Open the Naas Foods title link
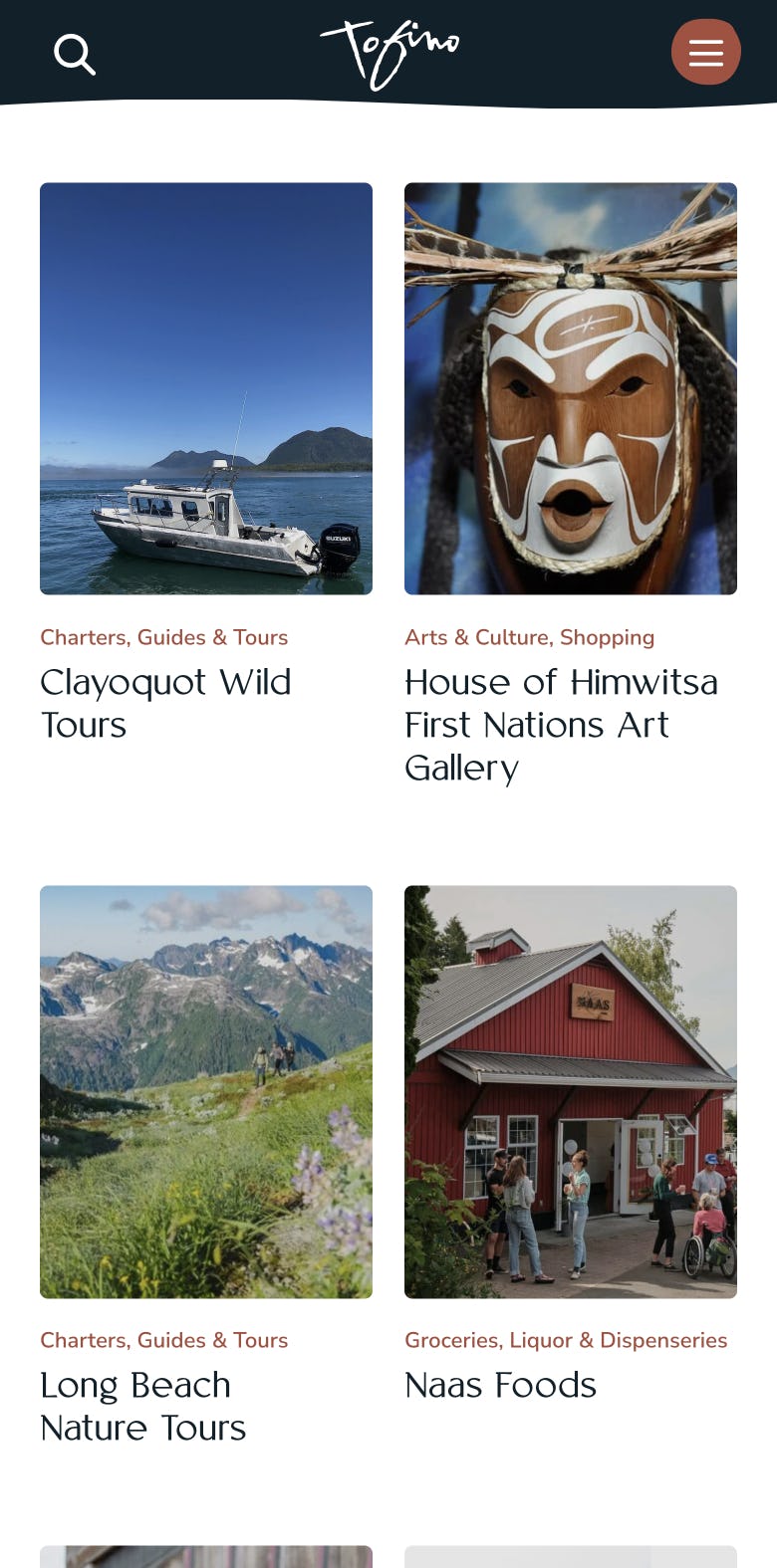Screen dimensions: 777x1568 point(500,1385)
